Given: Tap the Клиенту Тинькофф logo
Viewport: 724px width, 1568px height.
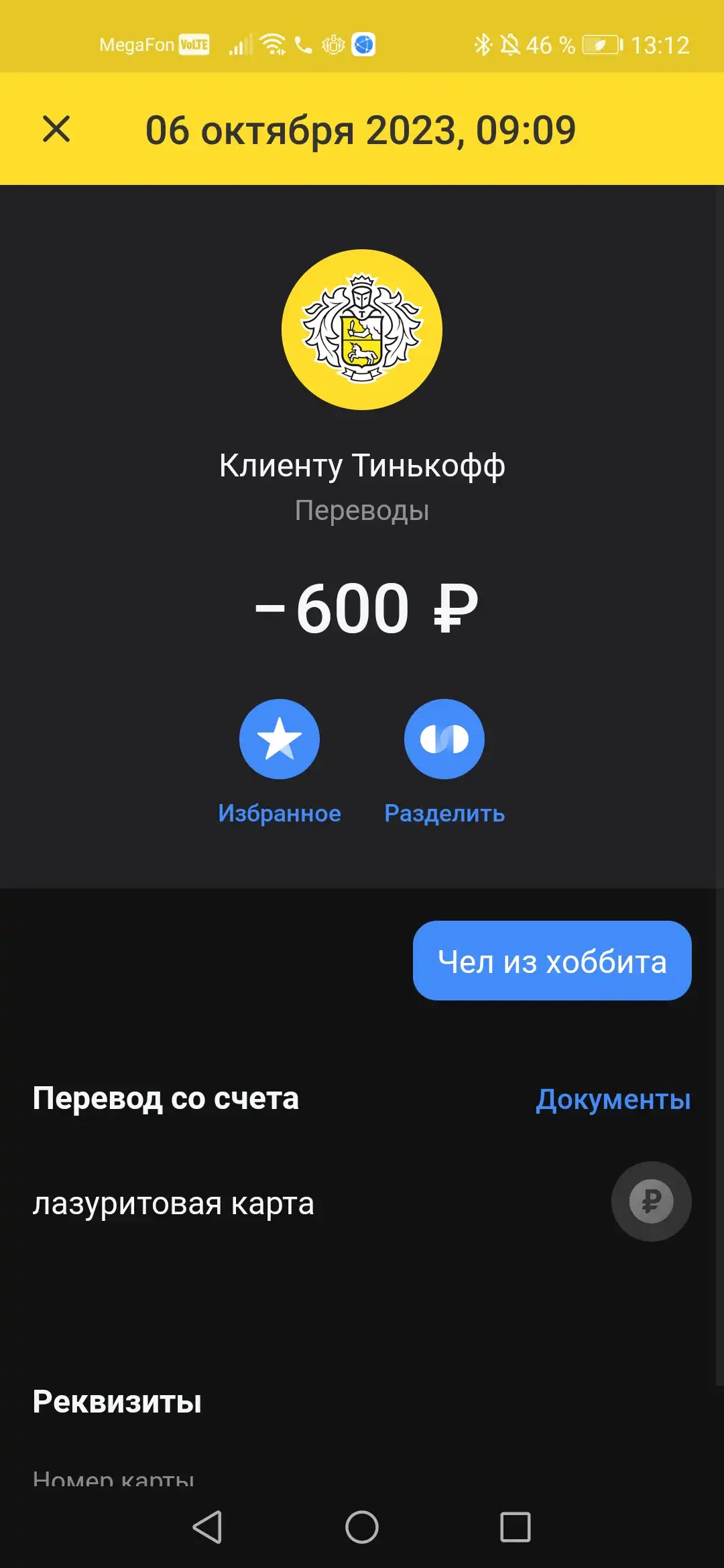Looking at the screenshot, I should pos(362,330).
